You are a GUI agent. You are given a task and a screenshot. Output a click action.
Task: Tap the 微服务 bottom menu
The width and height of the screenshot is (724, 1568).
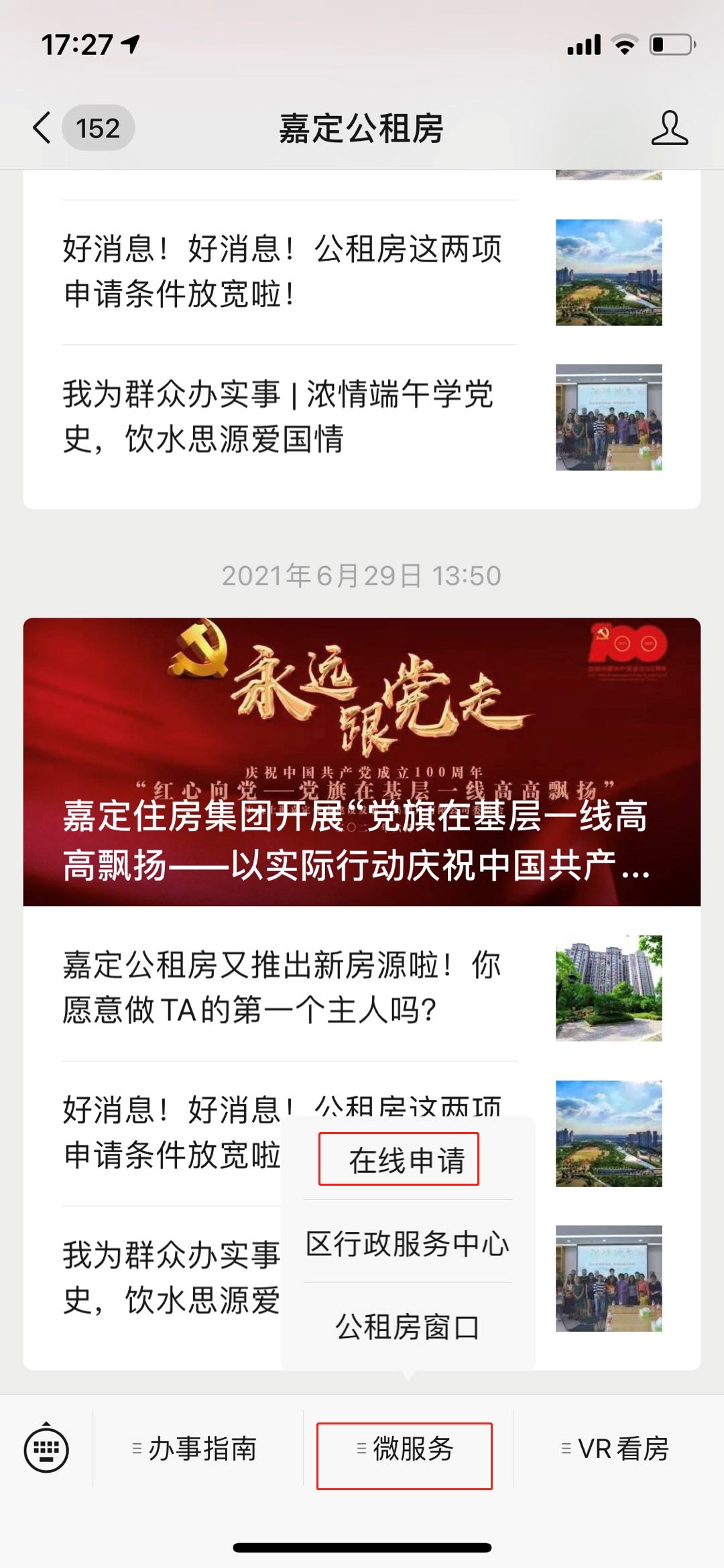click(405, 1449)
